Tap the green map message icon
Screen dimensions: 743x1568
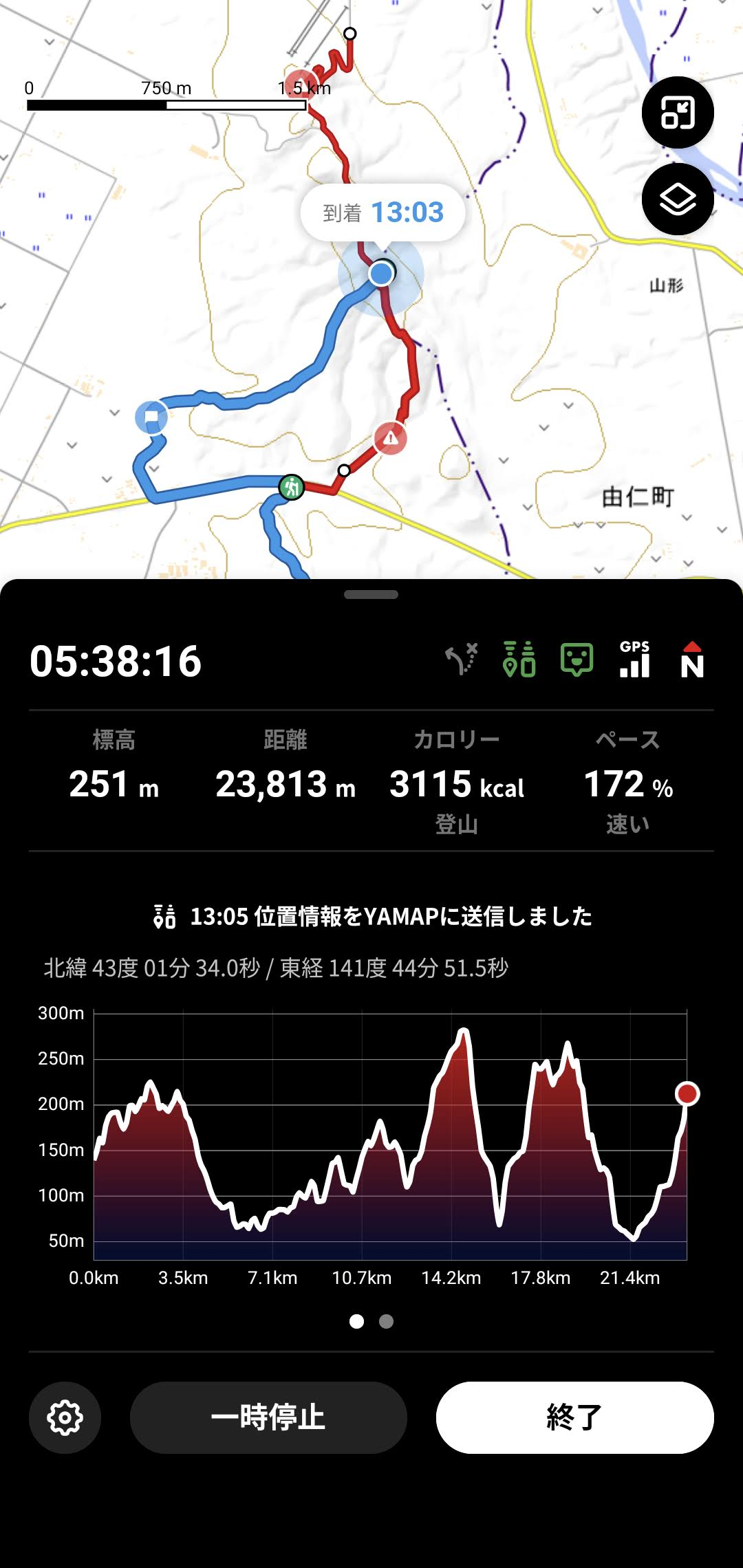tap(577, 660)
